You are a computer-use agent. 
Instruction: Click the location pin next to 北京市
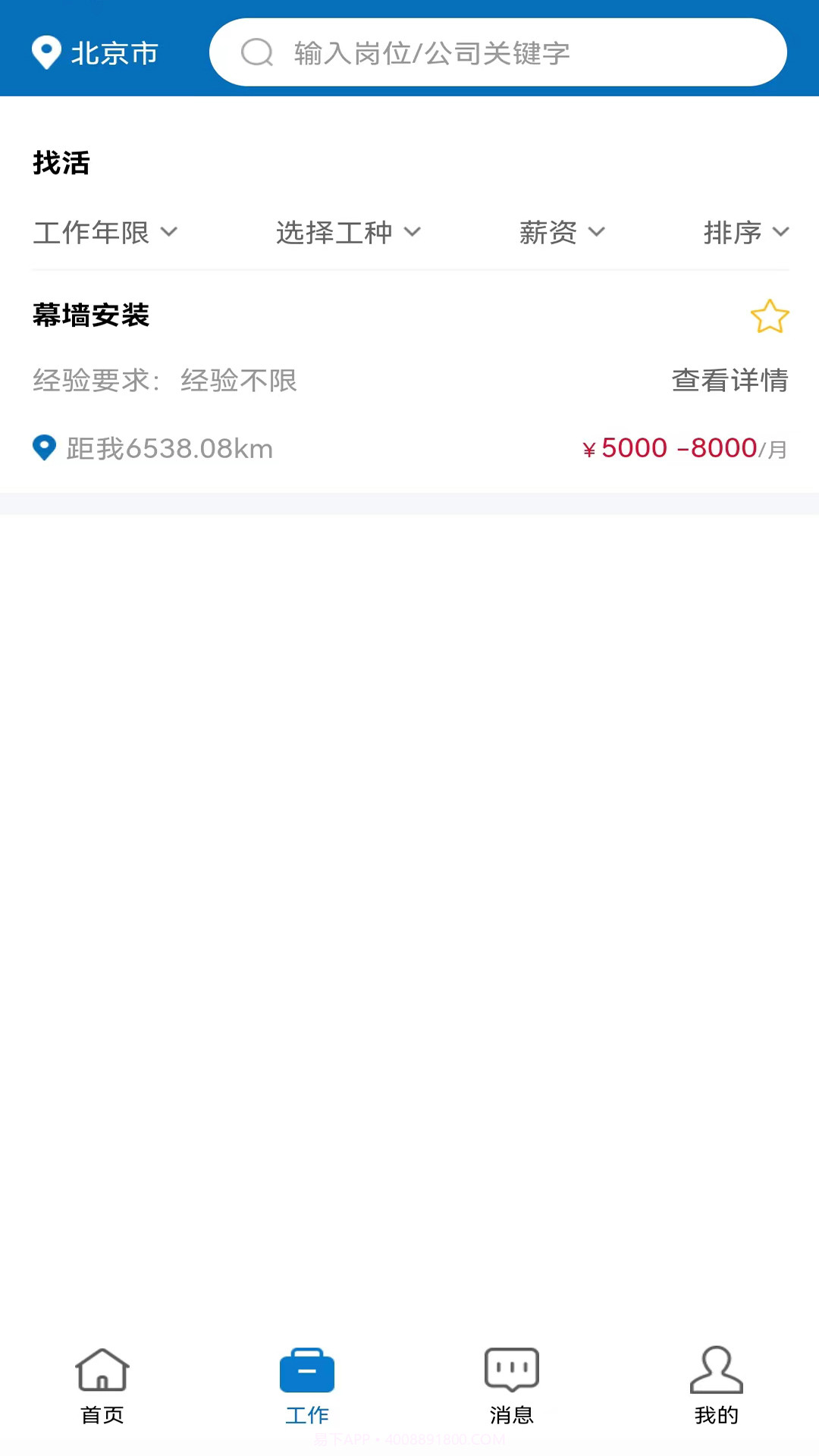[46, 52]
